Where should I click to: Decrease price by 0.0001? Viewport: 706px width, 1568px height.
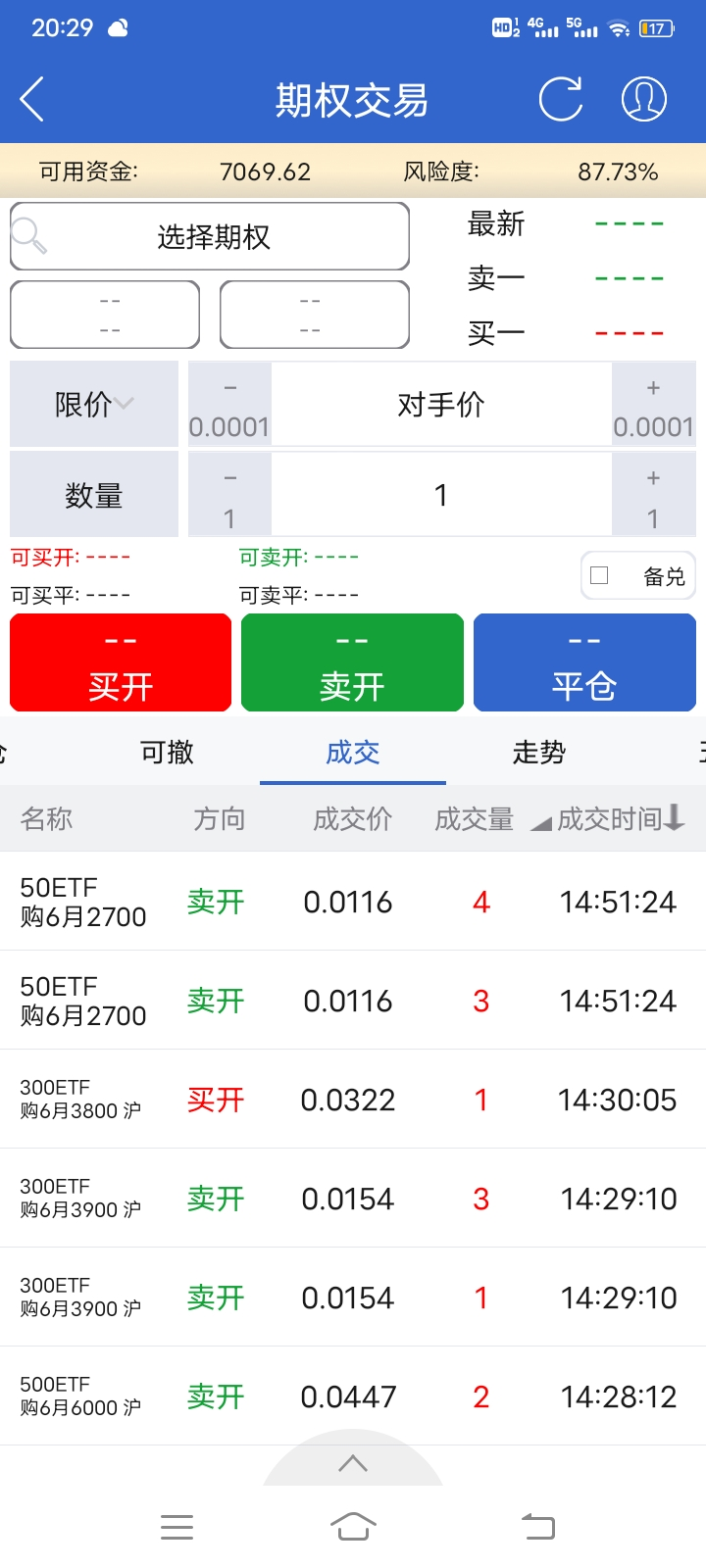click(229, 405)
